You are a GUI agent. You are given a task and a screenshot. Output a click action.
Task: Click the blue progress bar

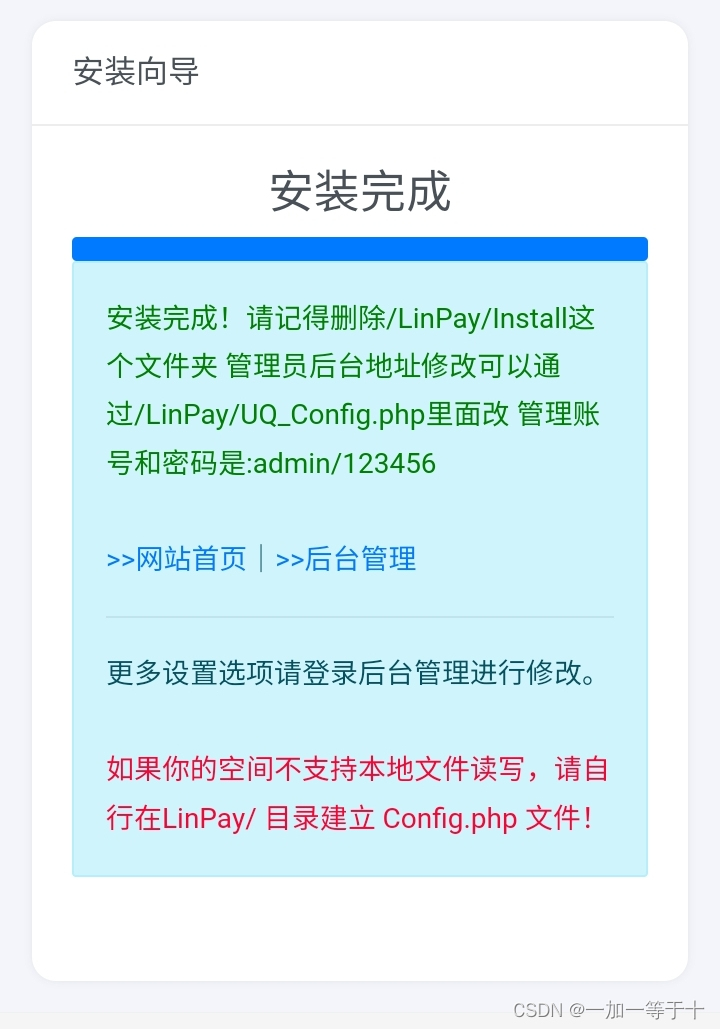coord(360,248)
